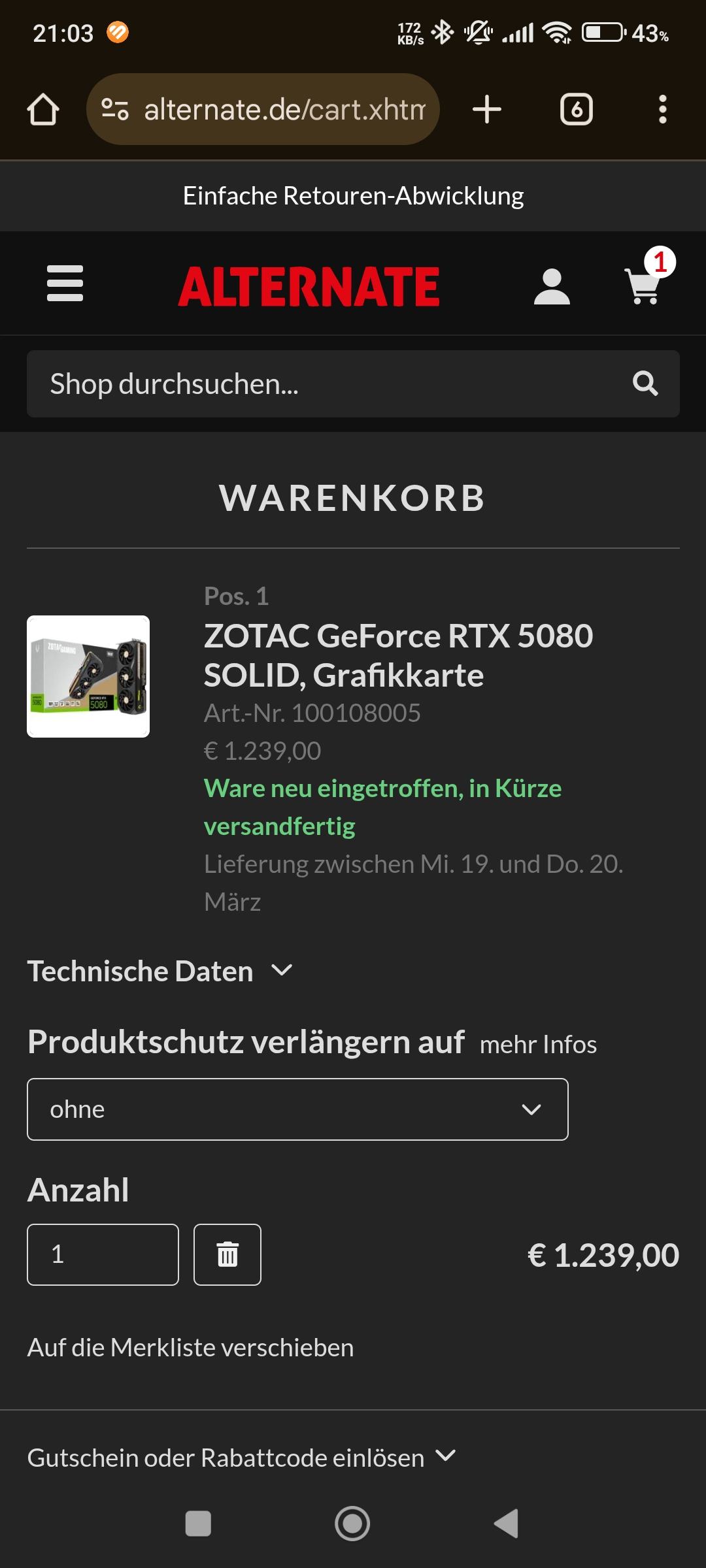Expand 'Gutschein oder Rabattcode einlösen'
The image size is (706, 1568).
(x=241, y=1458)
